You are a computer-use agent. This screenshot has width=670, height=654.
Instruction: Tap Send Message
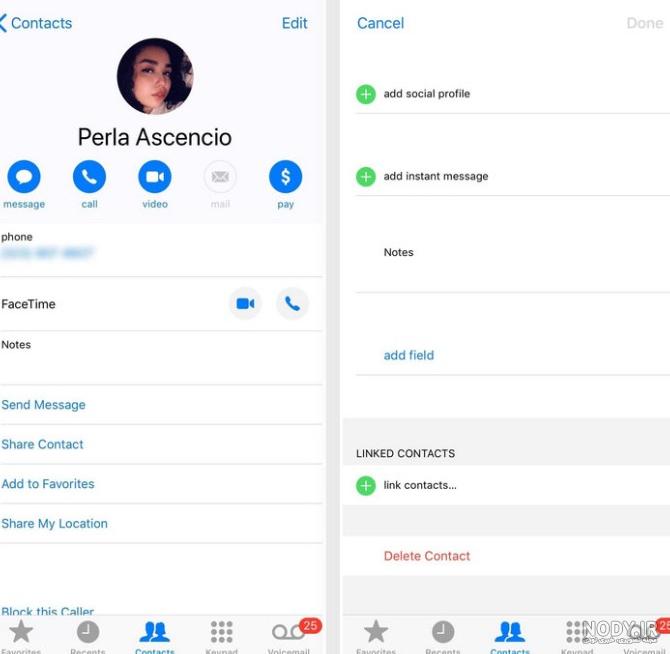(x=43, y=405)
